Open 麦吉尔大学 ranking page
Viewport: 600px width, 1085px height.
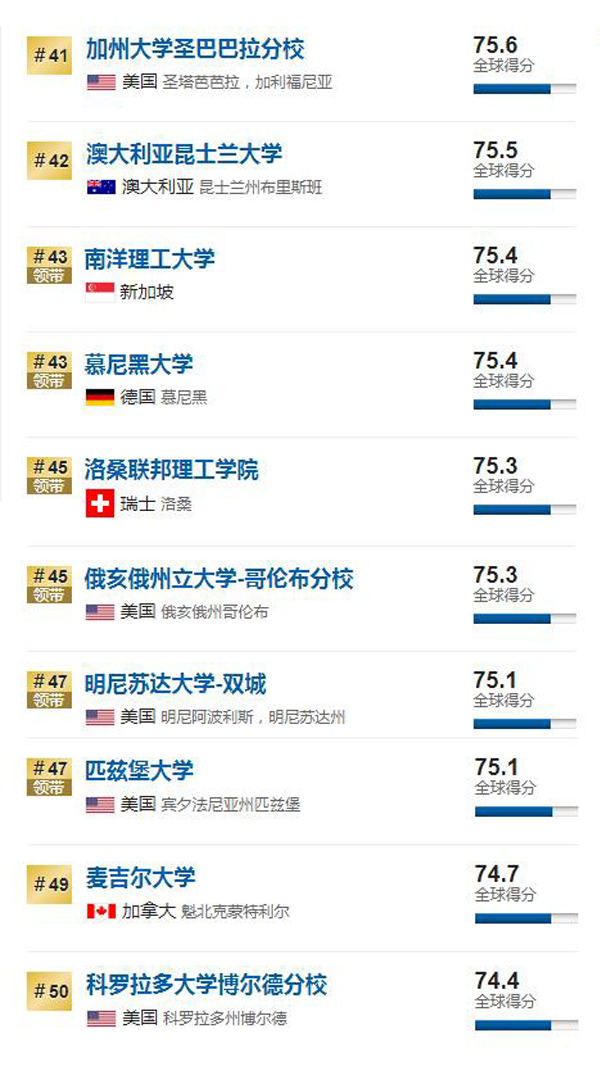[140, 878]
